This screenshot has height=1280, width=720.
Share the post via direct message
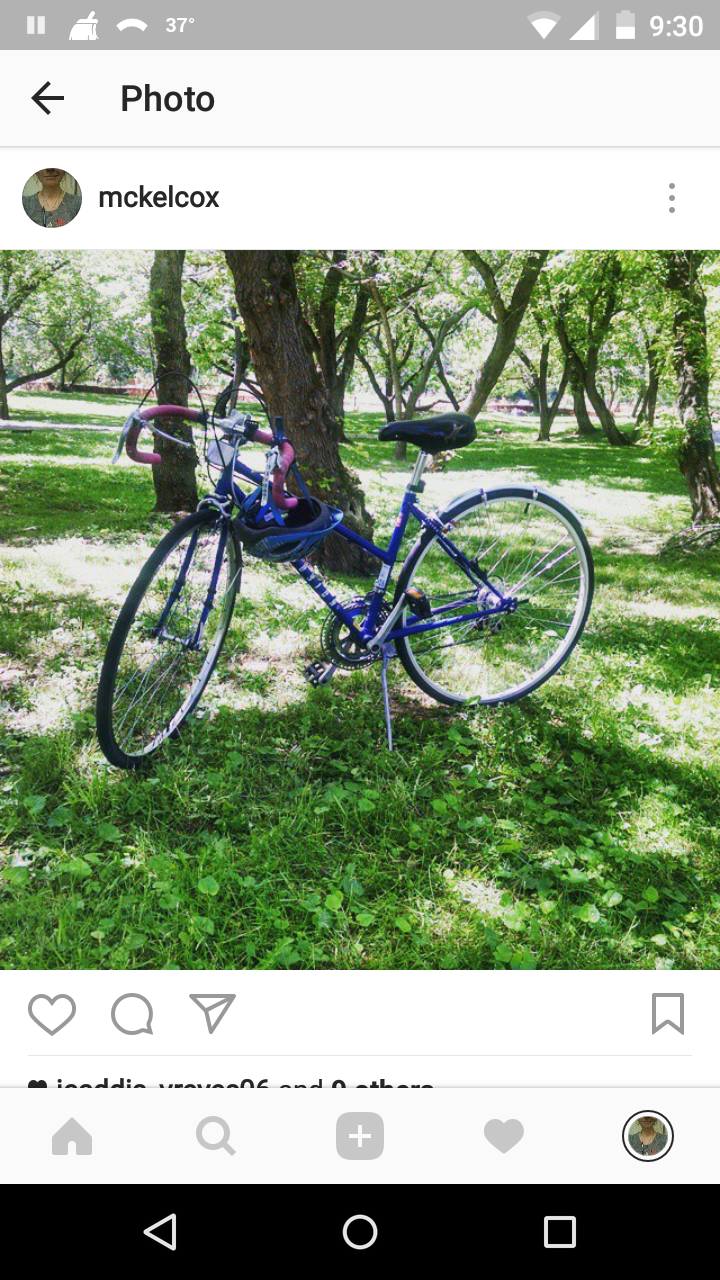point(212,1013)
